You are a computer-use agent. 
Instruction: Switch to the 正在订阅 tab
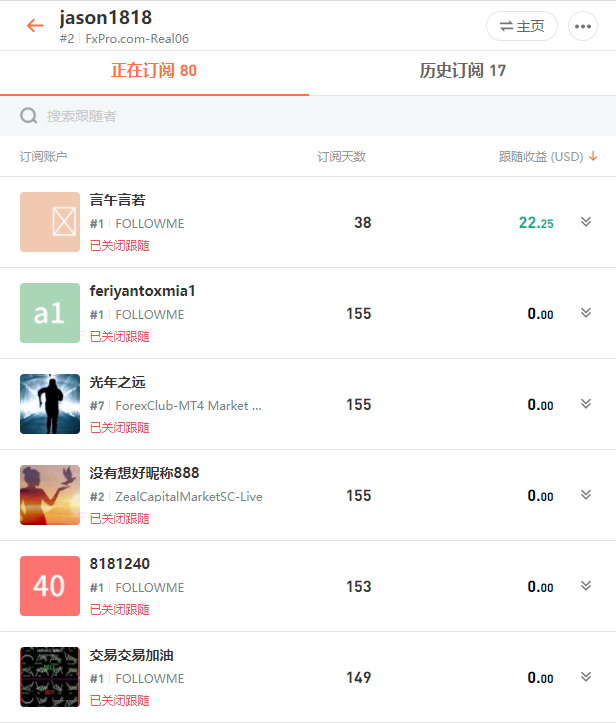154,71
